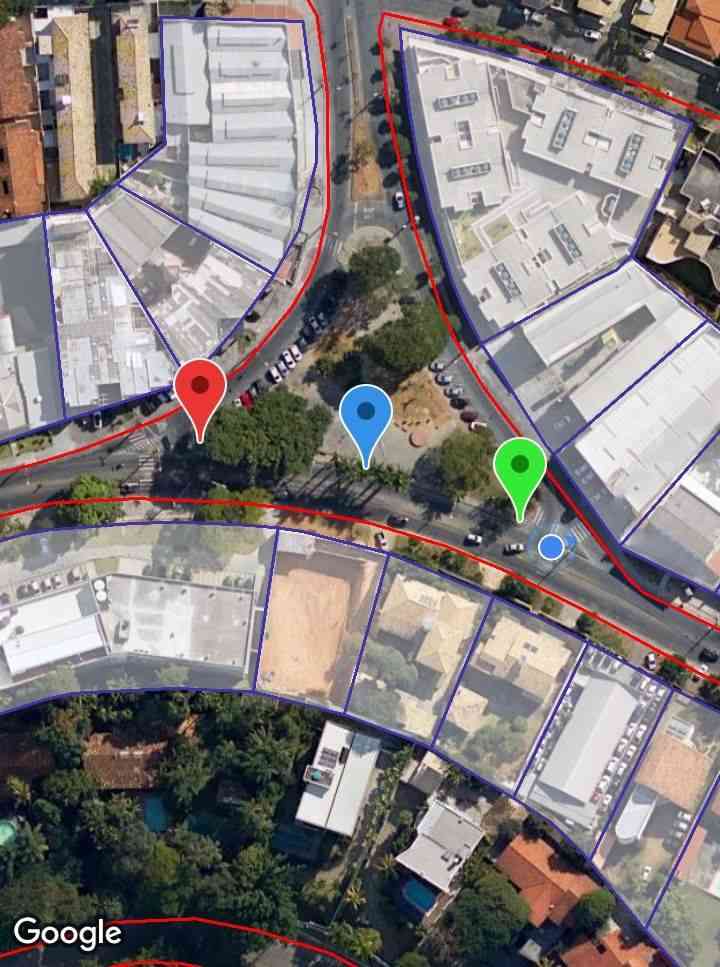The image size is (720, 967).
Task: Tap the blue current location dot
Action: point(550,546)
